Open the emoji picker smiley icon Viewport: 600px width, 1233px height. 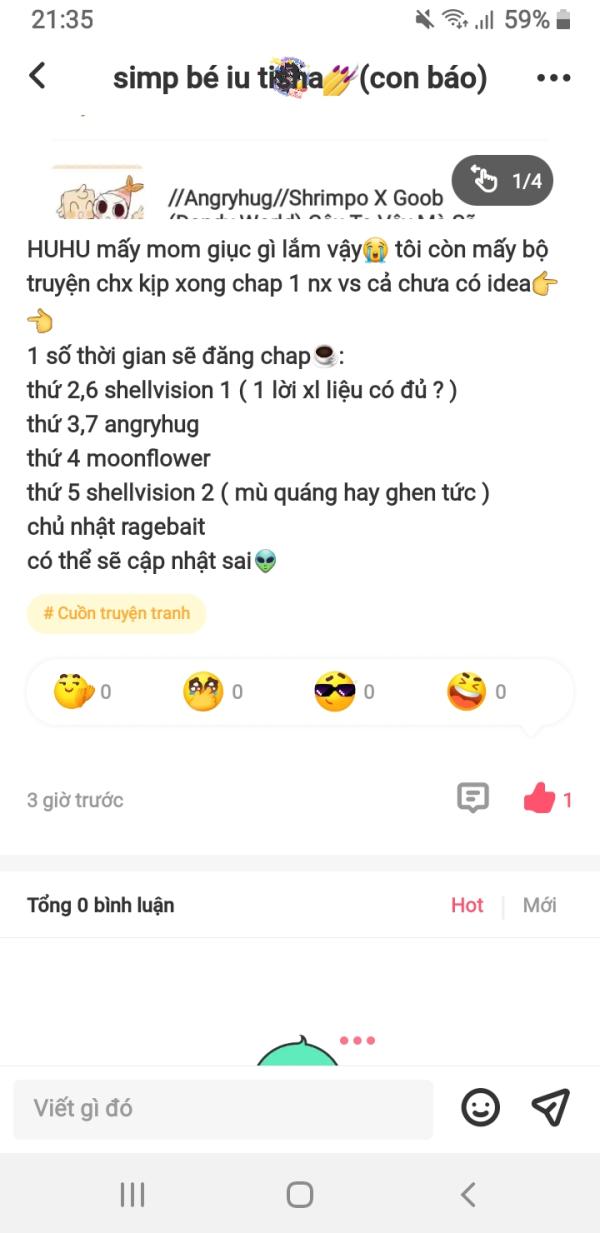pos(480,1106)
